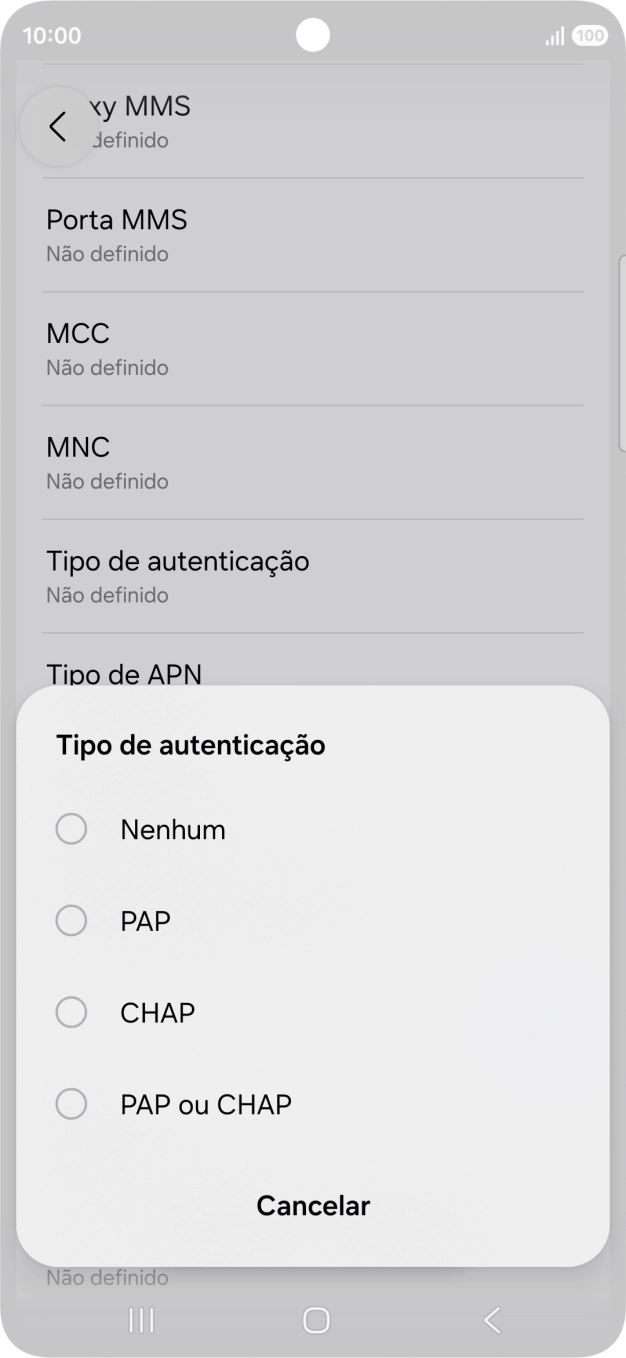This screenshot has height=1358, width=626.
Task: Go to the home screen
Action: (x=316, y=1320)
